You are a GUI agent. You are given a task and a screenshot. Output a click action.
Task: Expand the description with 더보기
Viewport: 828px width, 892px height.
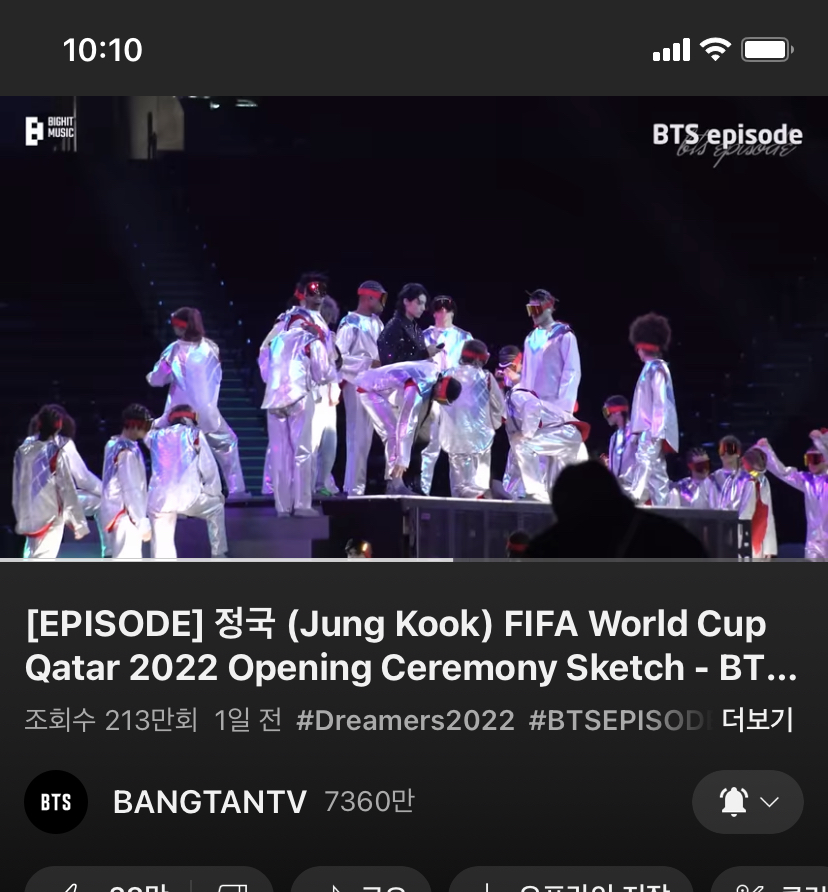click(x=757, y=720)
